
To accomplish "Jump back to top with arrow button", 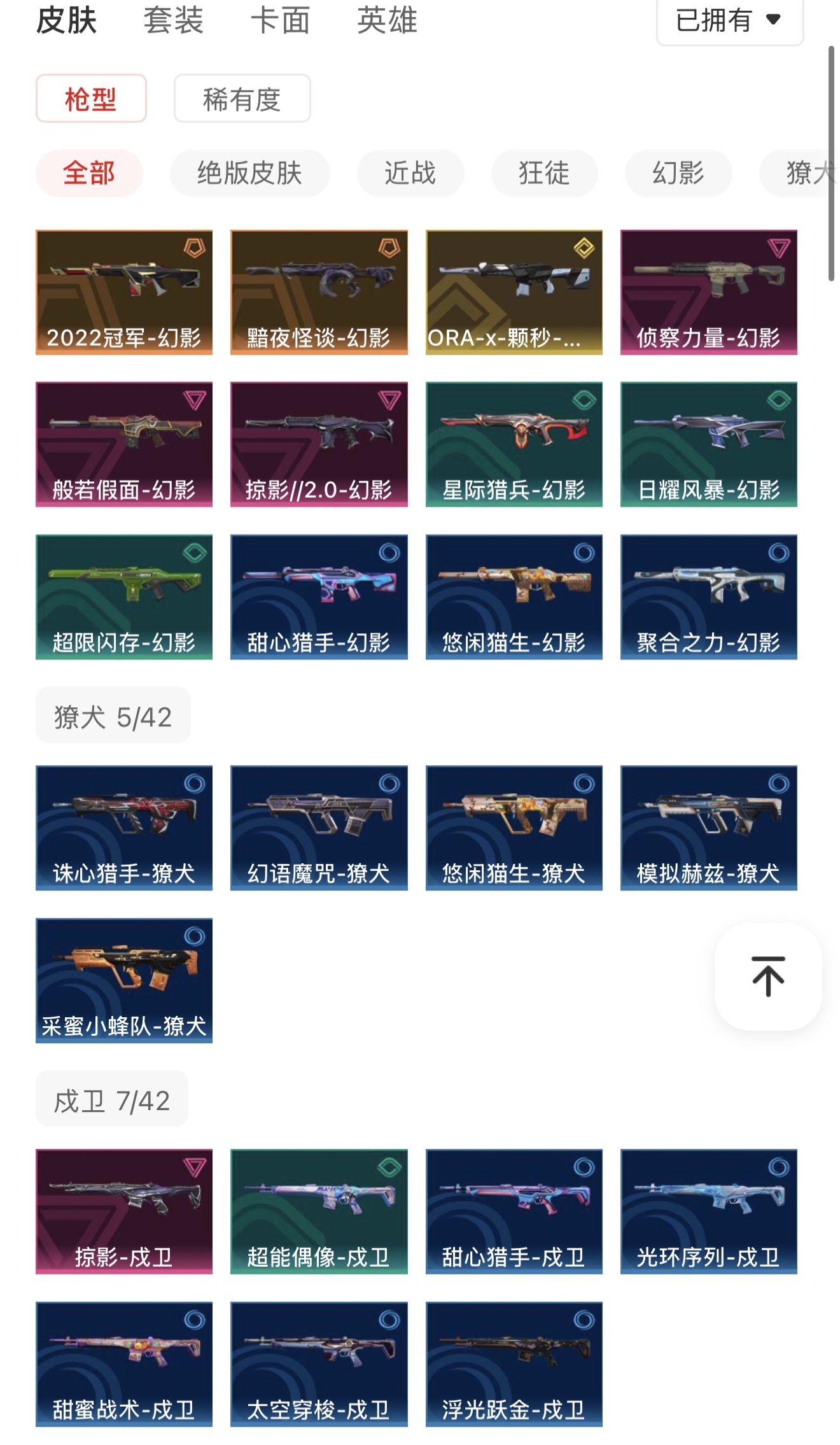I will 768,976.
